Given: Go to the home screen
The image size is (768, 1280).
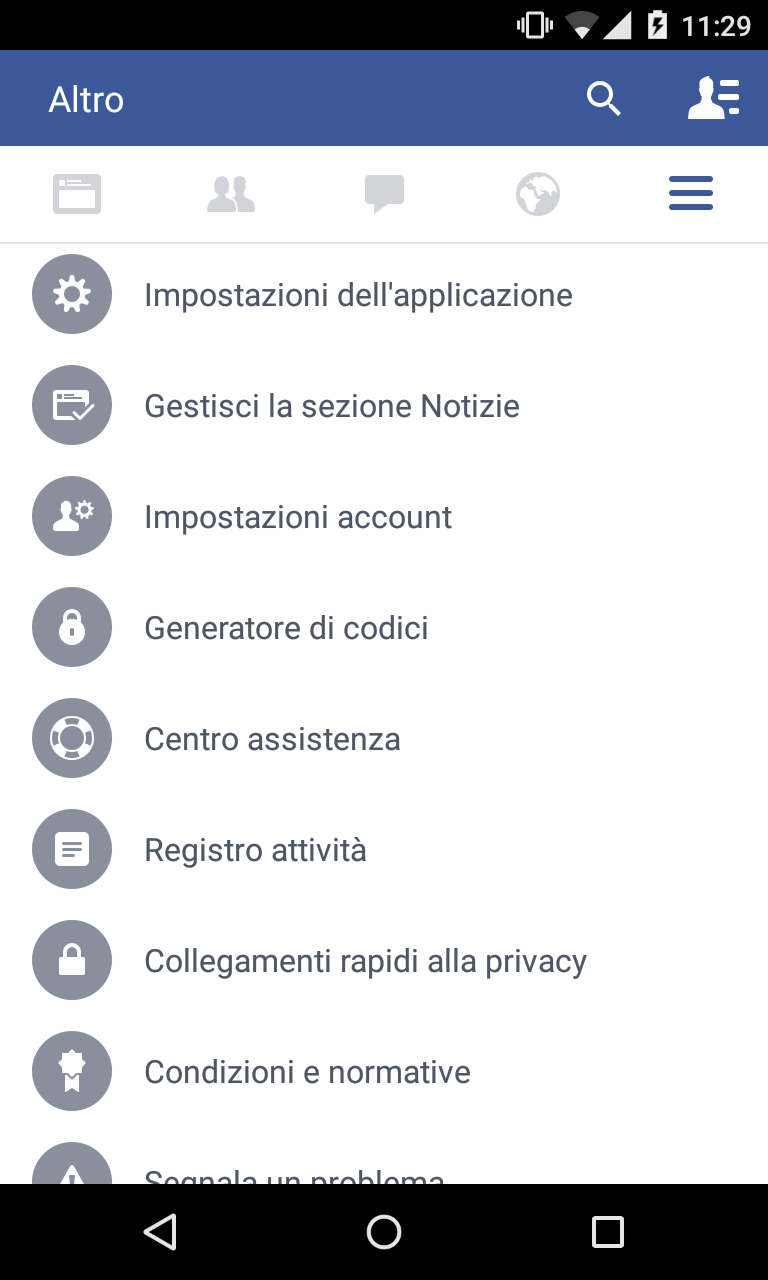Looking at the screenshot, I should [384, 1232].
